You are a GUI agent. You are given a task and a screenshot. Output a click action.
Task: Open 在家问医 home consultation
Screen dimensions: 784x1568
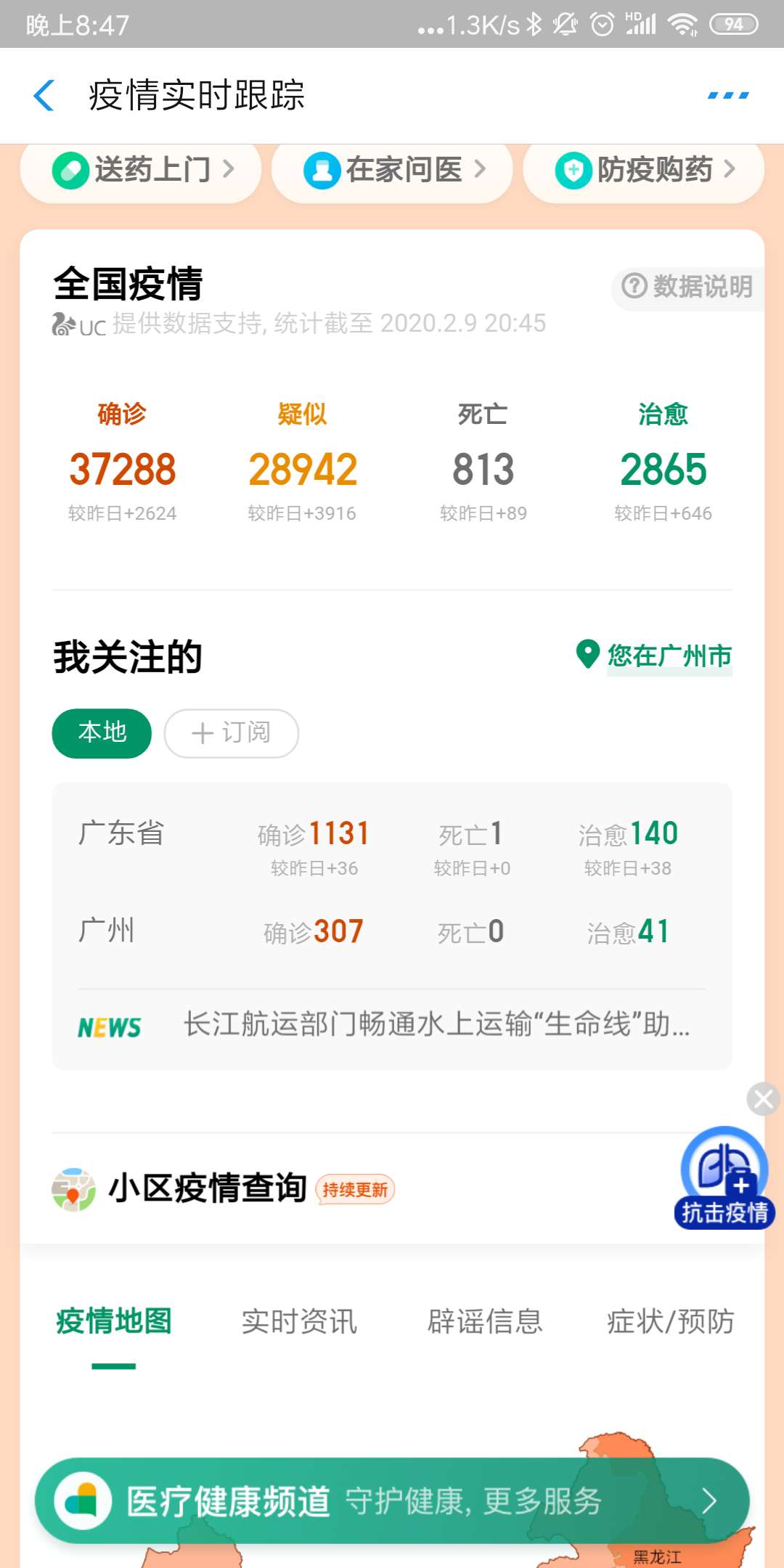point(393,171)
